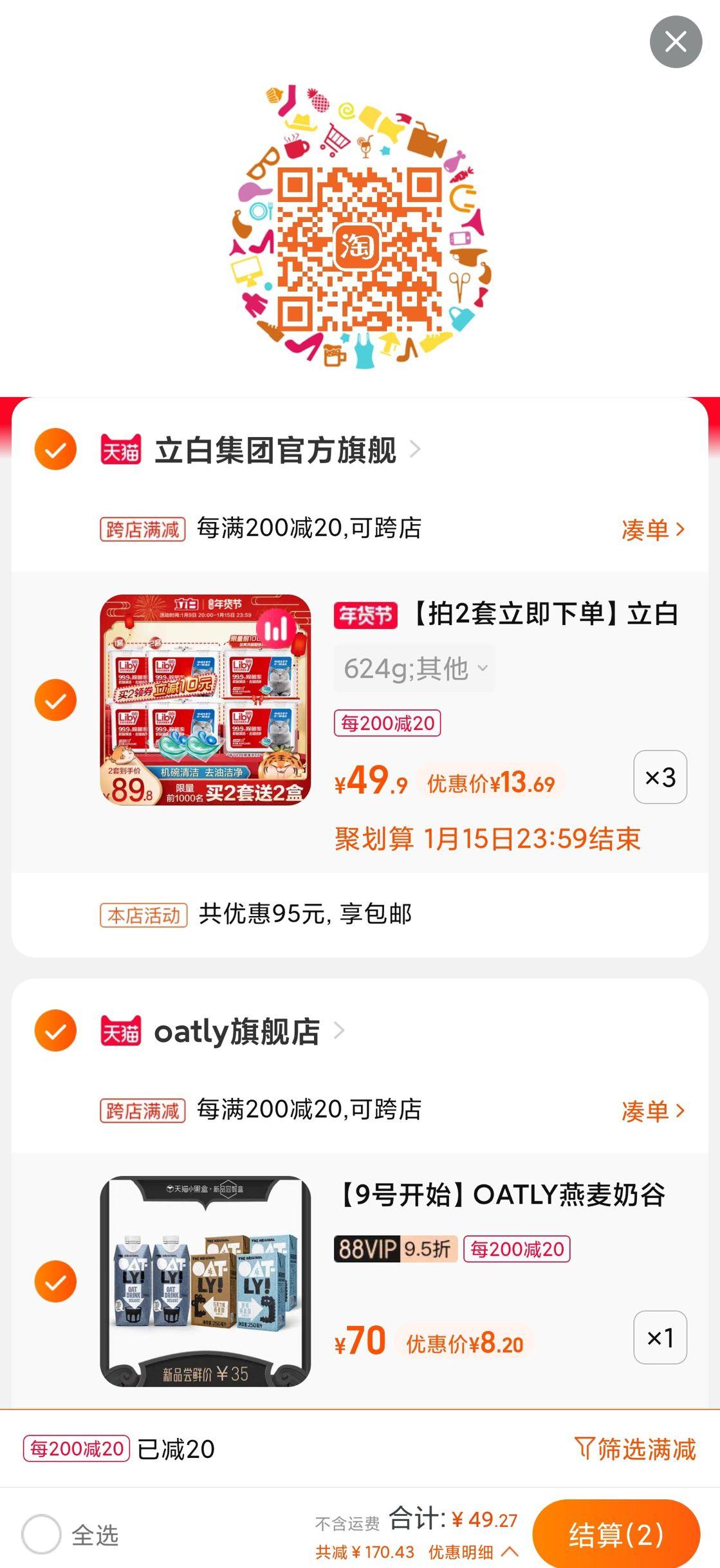This screenshot has height=1568, width=720.
Task: Expand 优惠明细 discount details
Action: point(473,1552)
